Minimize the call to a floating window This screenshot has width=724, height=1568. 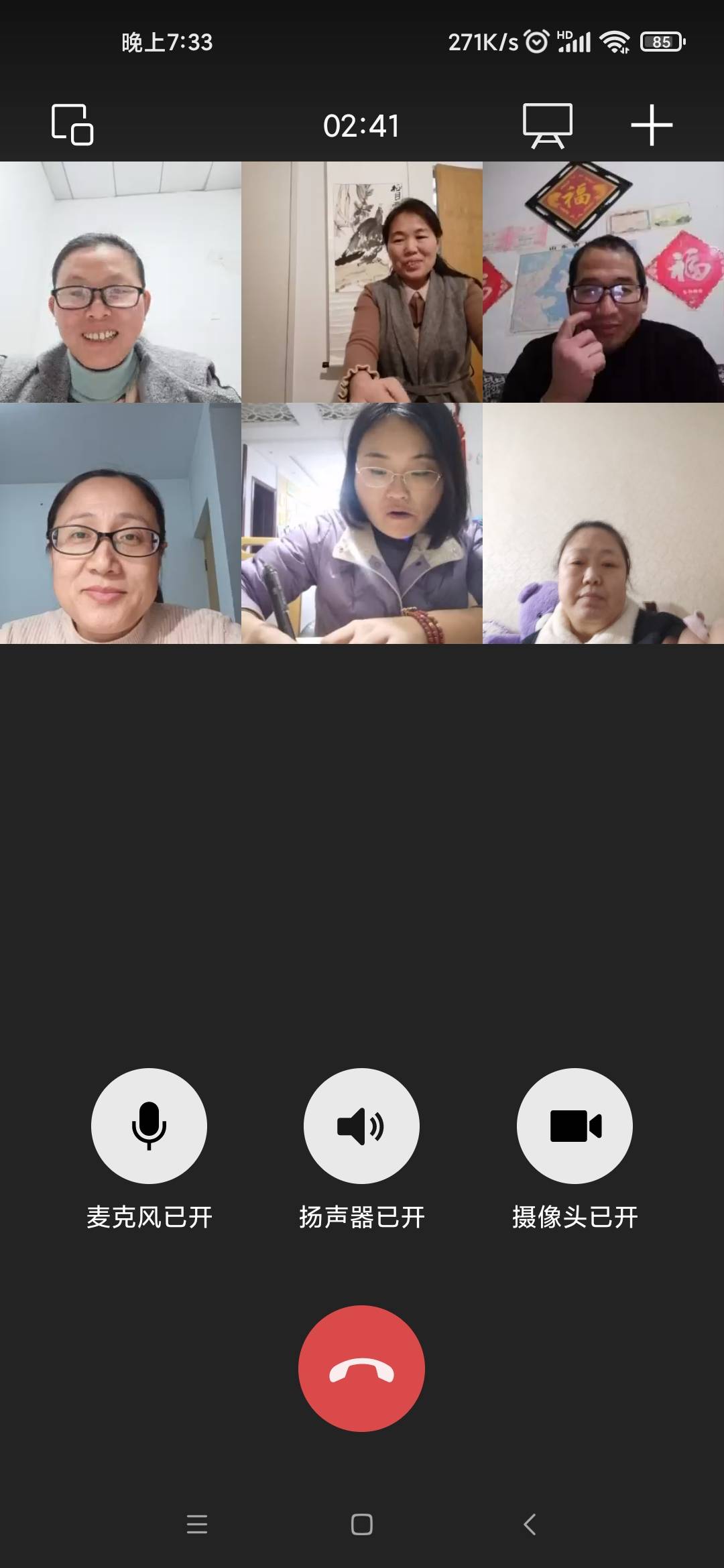pos(72,125)
